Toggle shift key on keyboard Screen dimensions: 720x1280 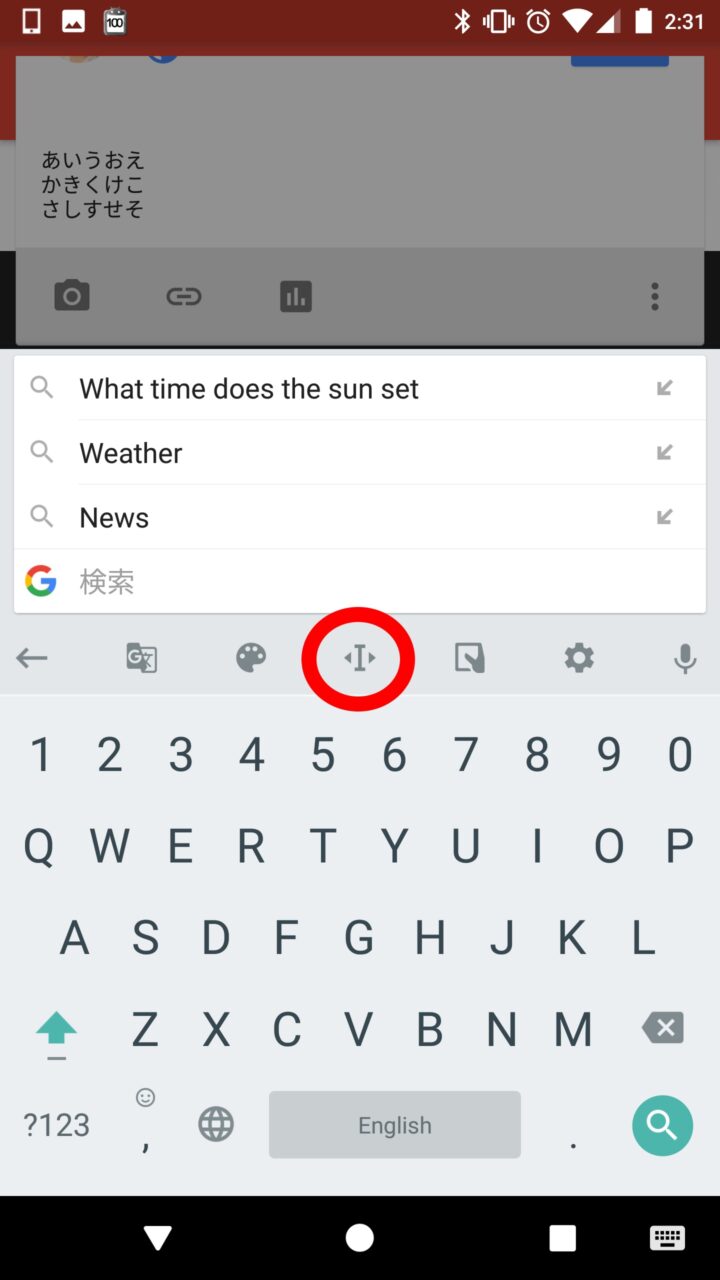56,1028
